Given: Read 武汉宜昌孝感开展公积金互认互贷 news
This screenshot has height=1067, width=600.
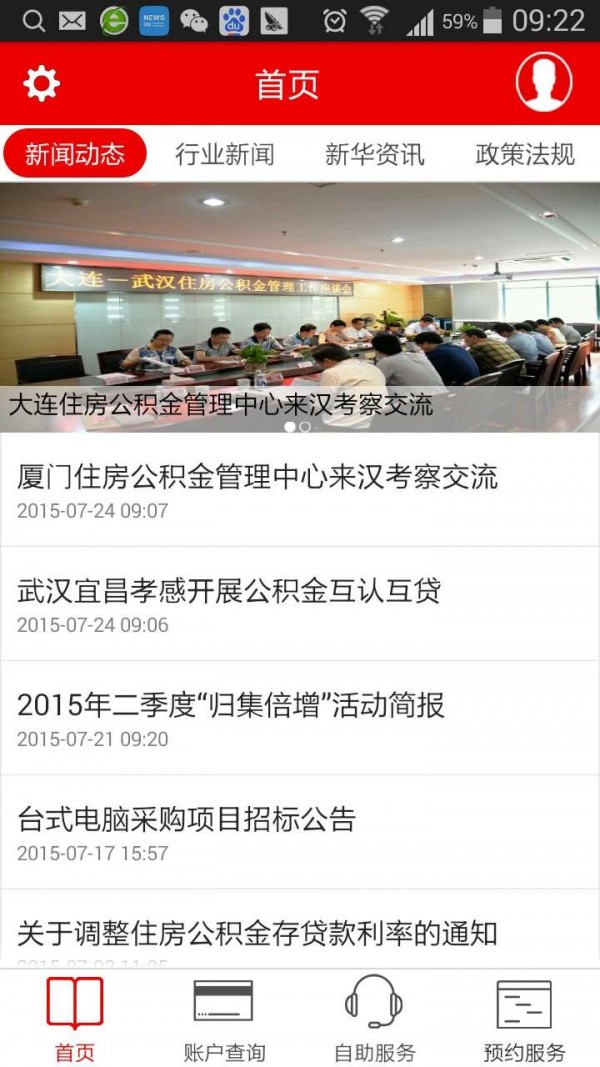Looking at the screenshot, I should point(229,604).
